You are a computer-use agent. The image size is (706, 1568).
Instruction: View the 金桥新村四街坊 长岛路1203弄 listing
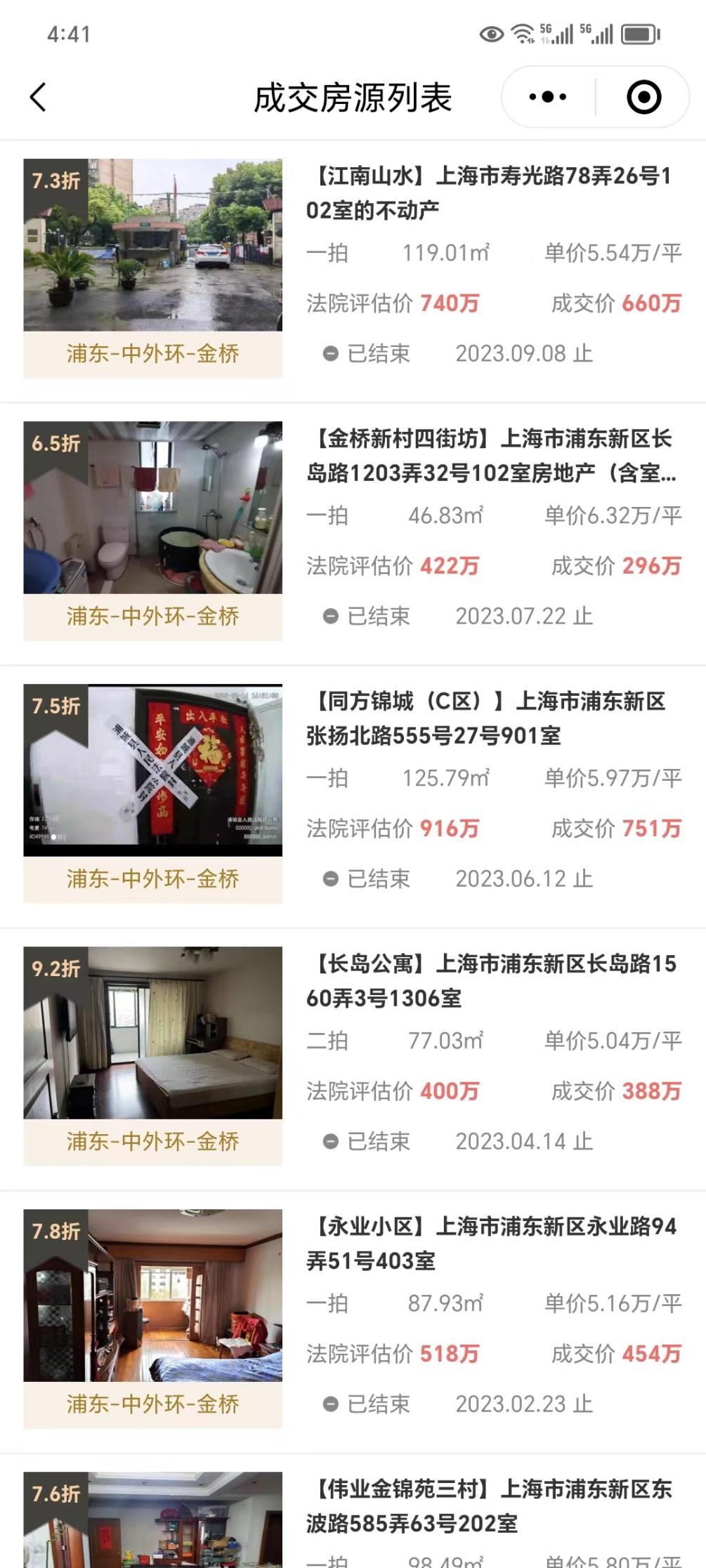[x=491, y=456]
